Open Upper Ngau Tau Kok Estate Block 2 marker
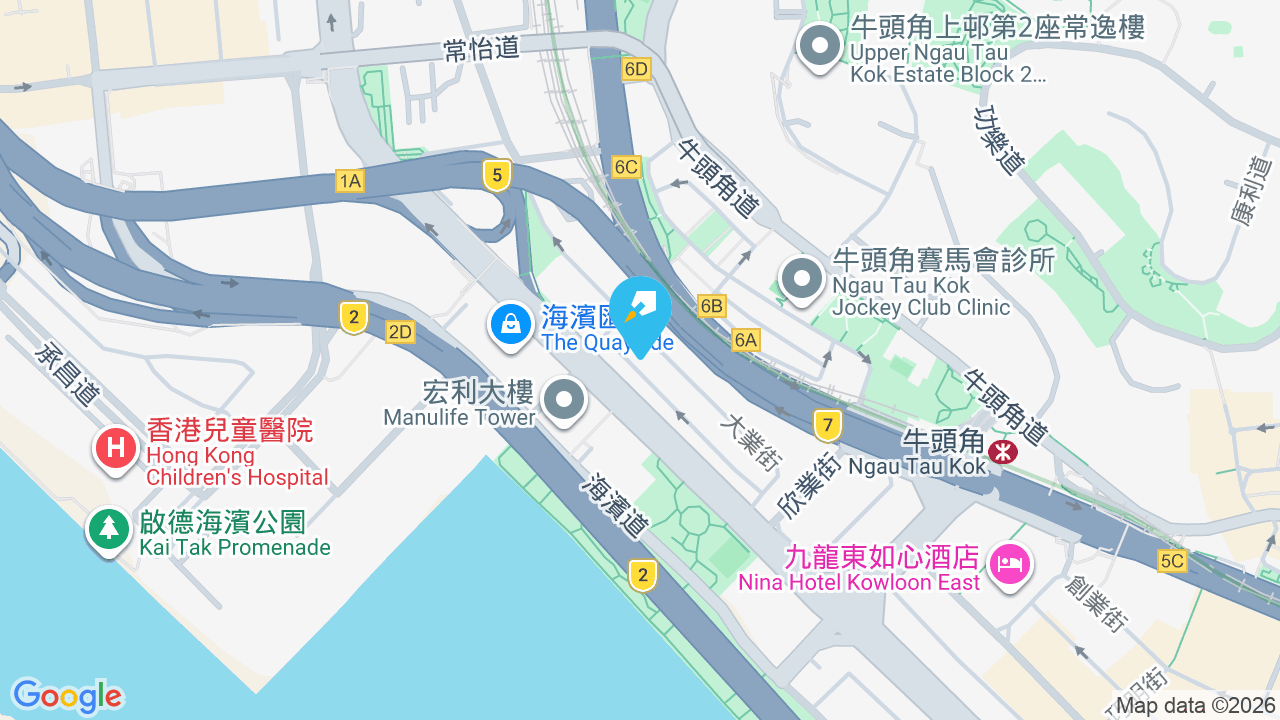Image resolution: width=1280 pixels, height=720 pixels. (x=820, y=46)
